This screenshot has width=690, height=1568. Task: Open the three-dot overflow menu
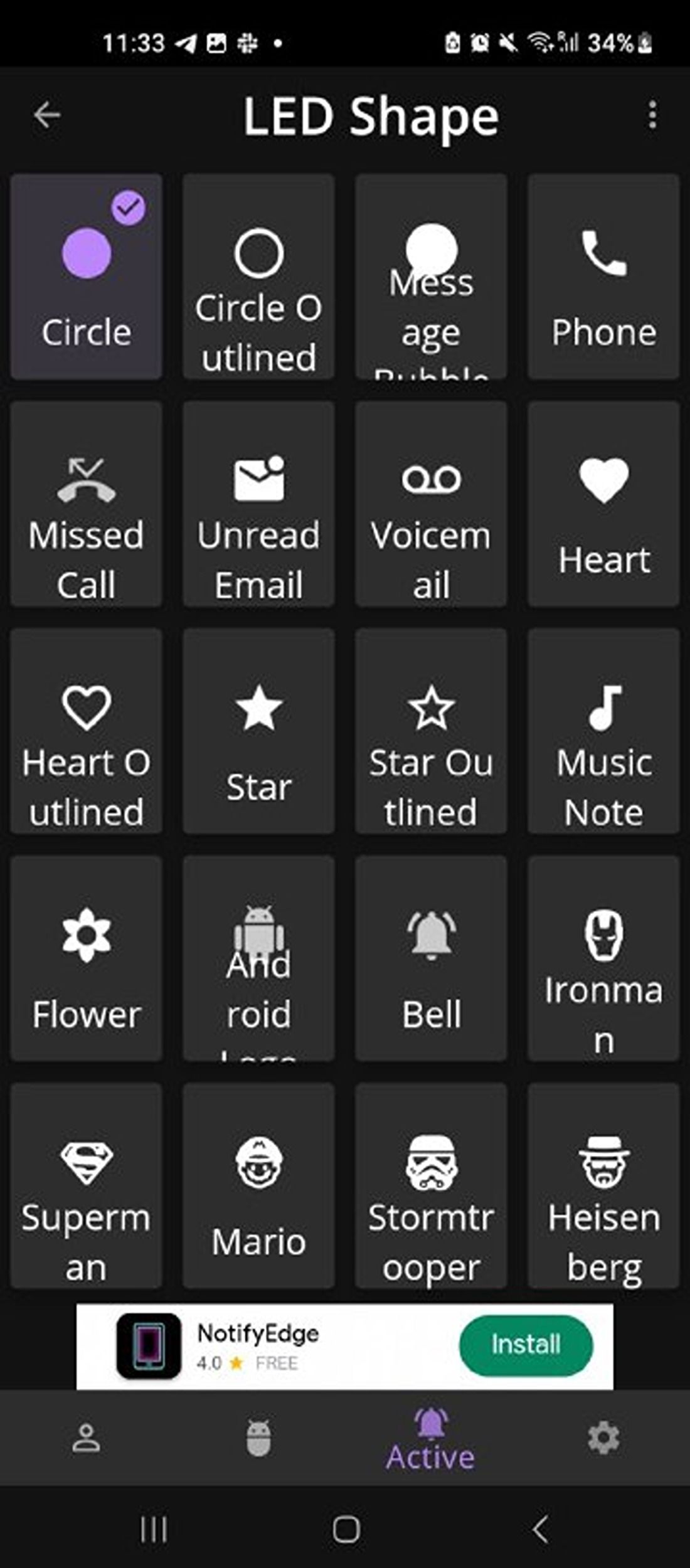(652, 115)
